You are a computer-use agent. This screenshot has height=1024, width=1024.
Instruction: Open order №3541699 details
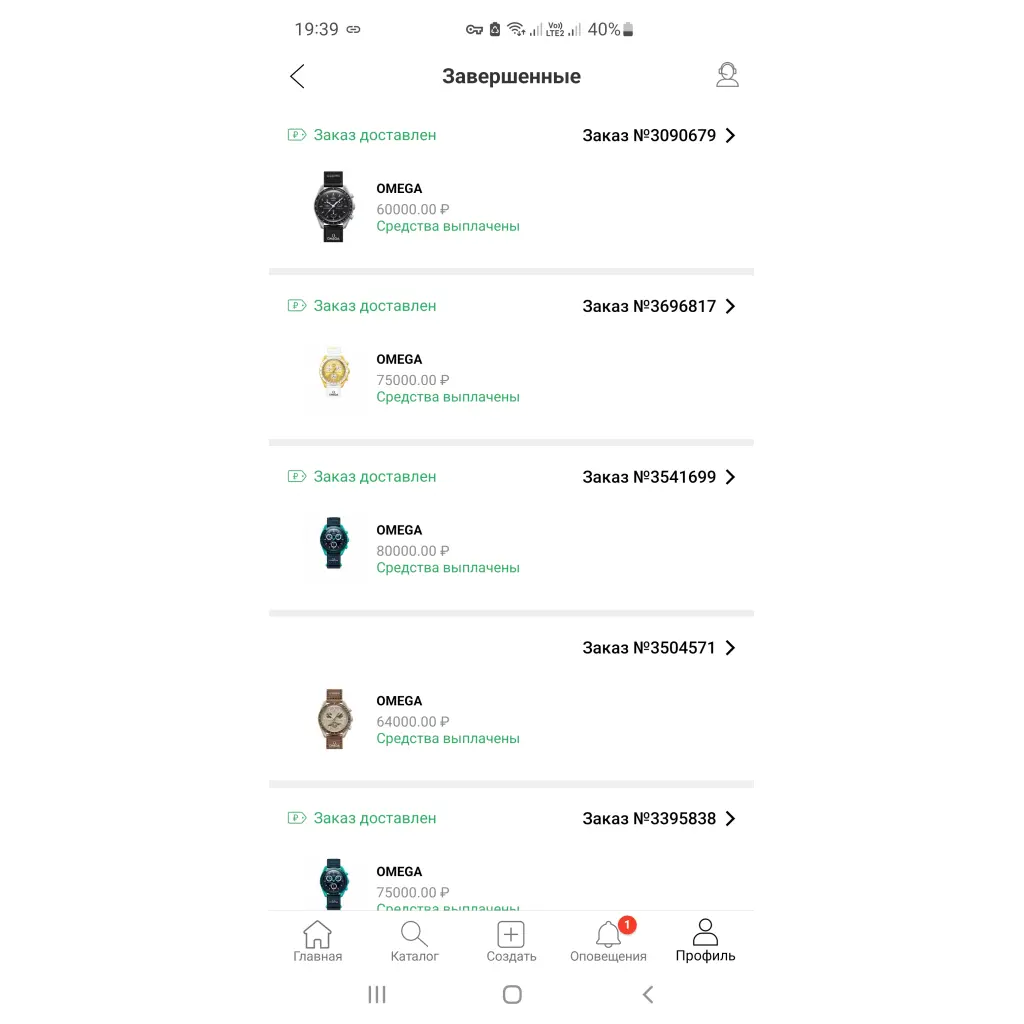(x=659, y=478)
